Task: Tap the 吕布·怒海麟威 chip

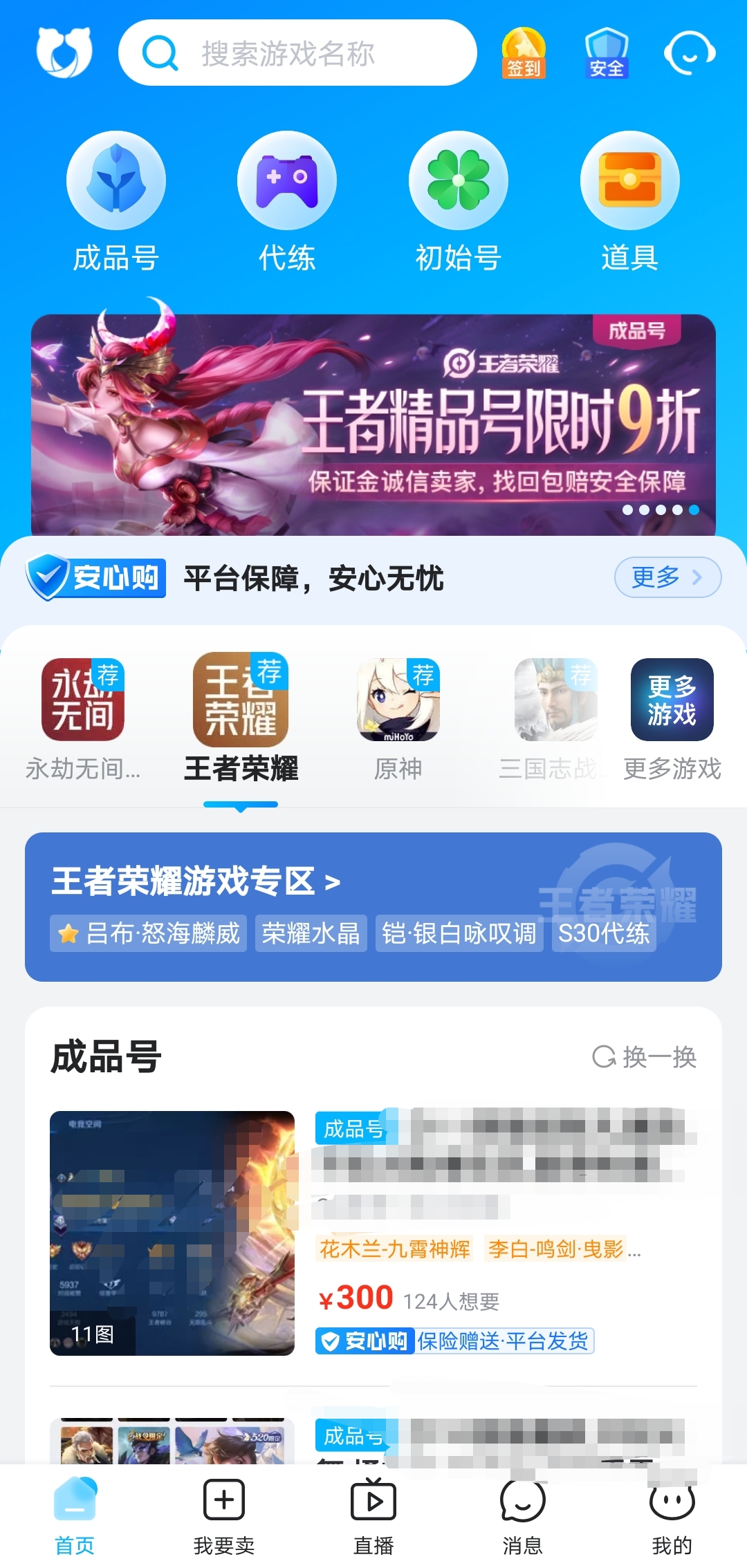Action: point(149,934)
